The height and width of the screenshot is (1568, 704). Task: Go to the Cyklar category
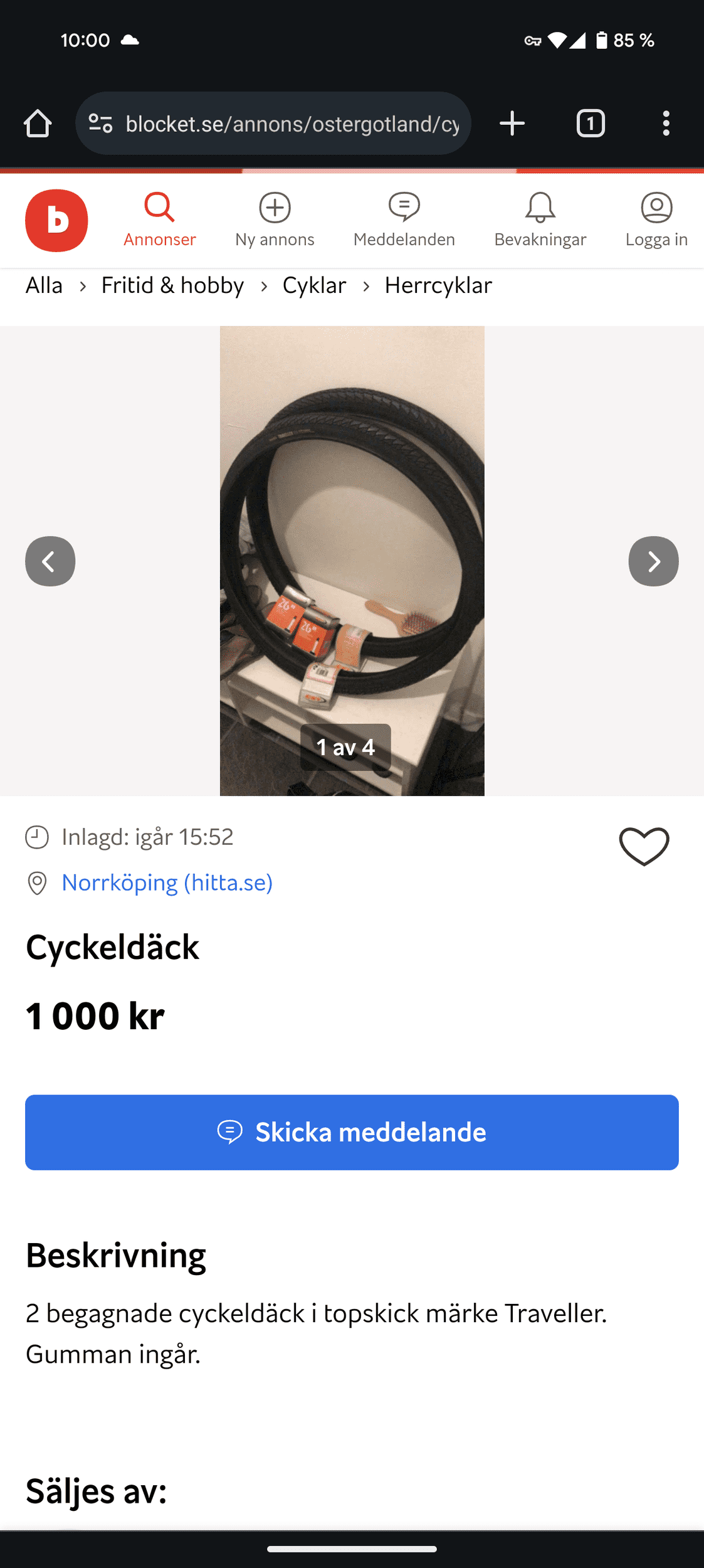(x=314, y=285)
